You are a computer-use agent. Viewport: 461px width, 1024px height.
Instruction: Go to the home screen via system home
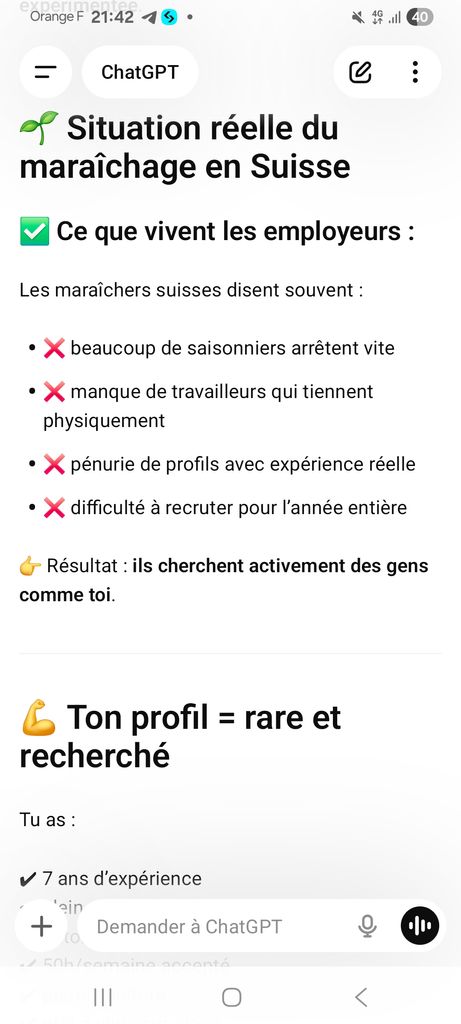pyautogui.click(x=231, y=997)
